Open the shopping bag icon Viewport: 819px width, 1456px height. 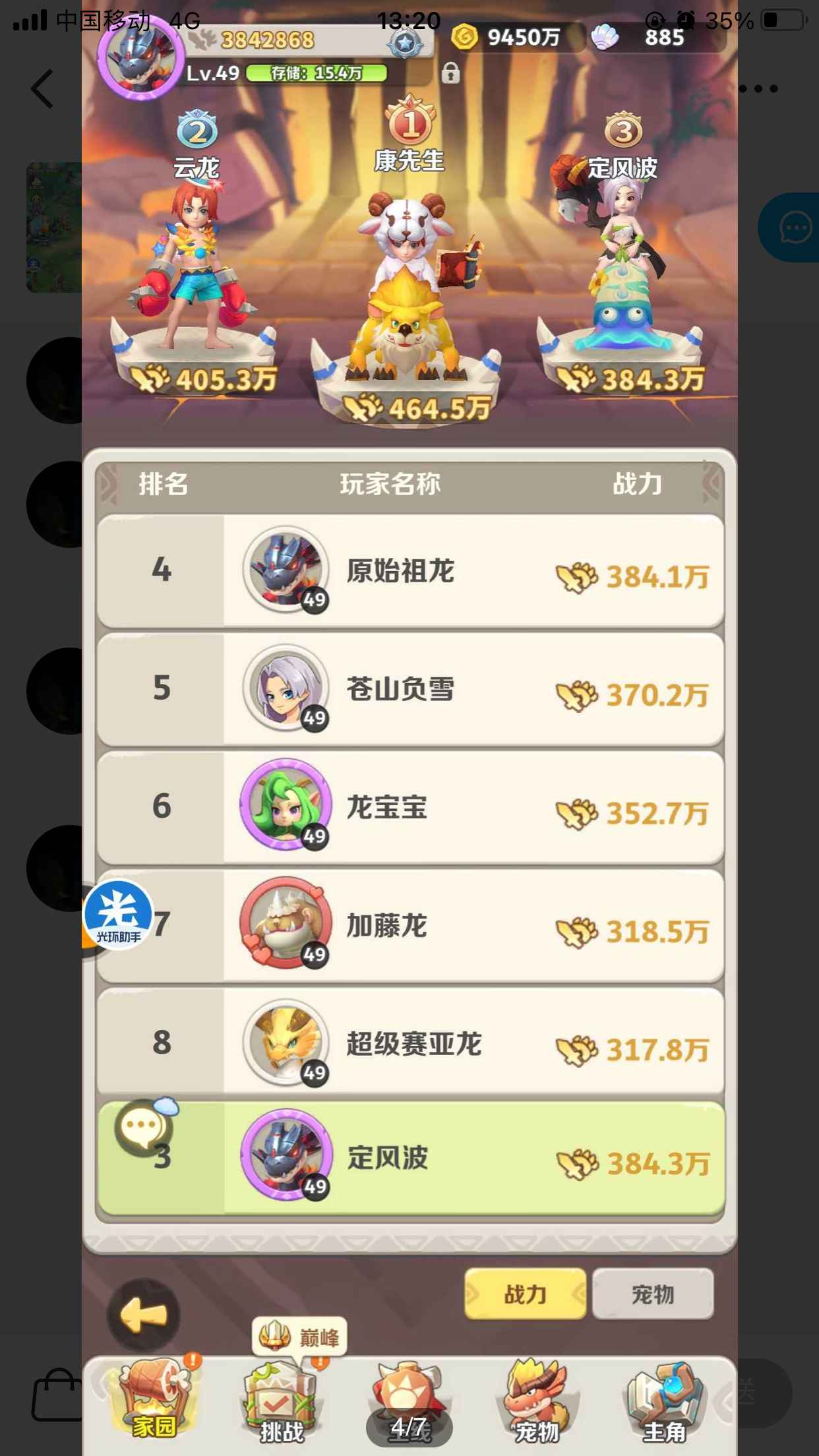pyautogui.click(x=57, y=1395)
